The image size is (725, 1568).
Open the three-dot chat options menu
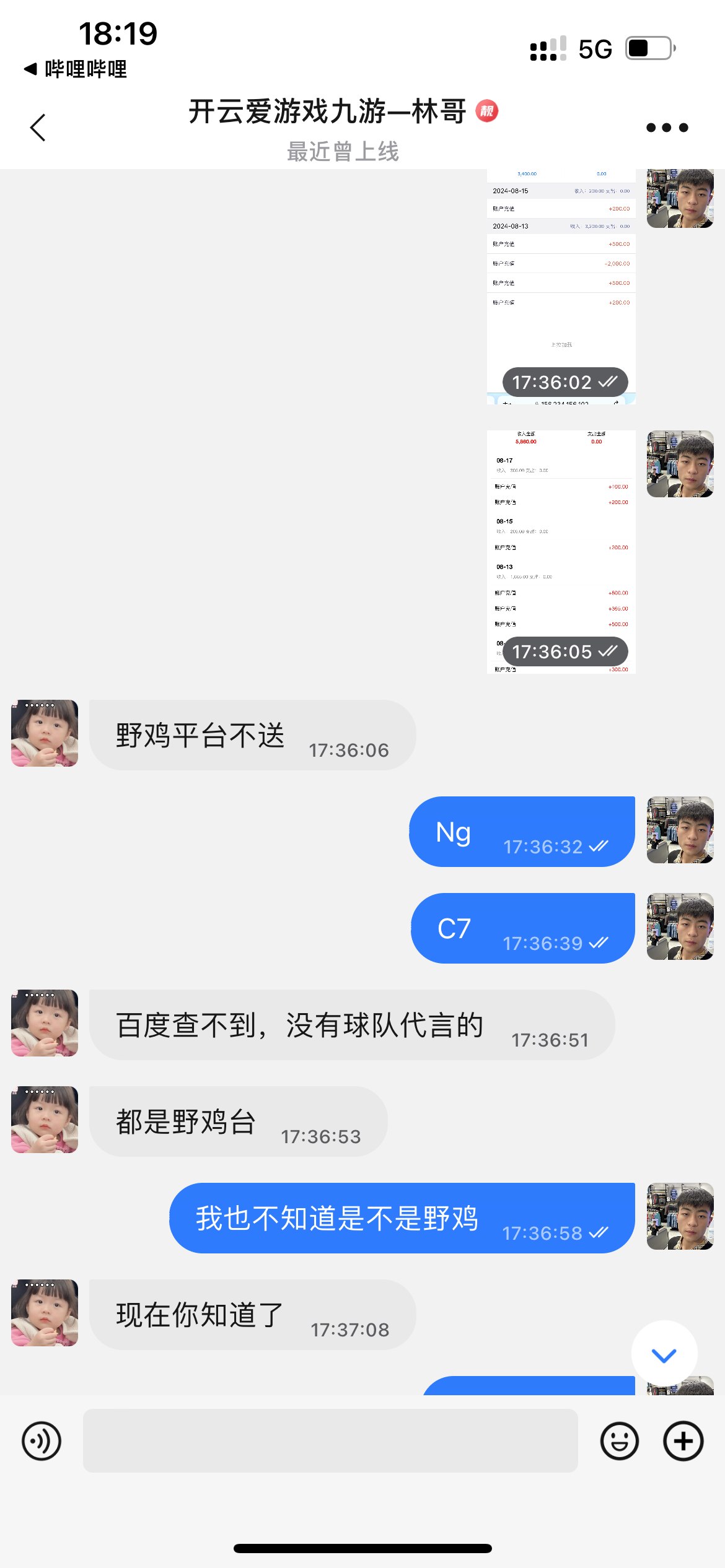[667, 128]
